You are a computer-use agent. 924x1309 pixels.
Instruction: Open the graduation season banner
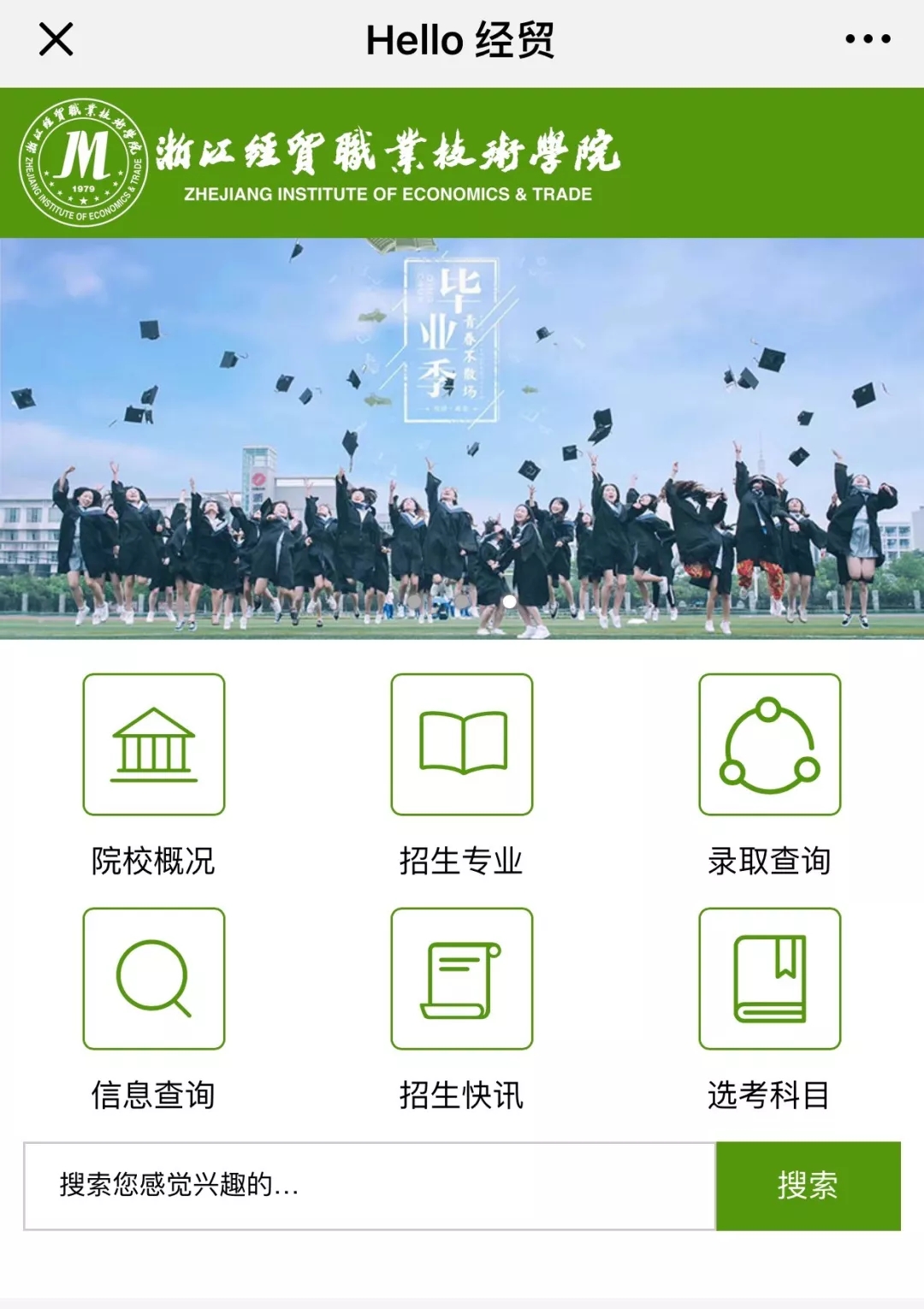(462, 438)
